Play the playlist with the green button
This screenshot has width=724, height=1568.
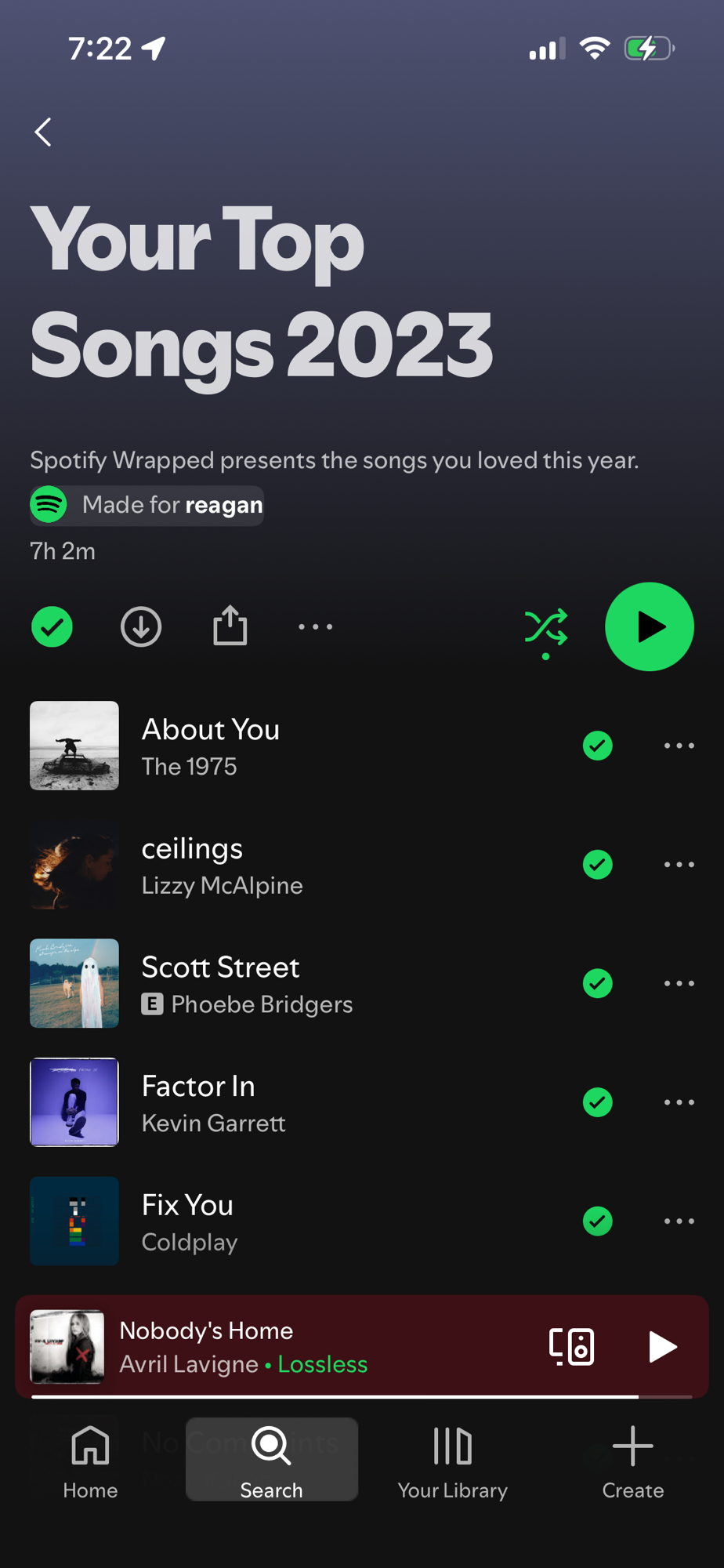point(649,627)
